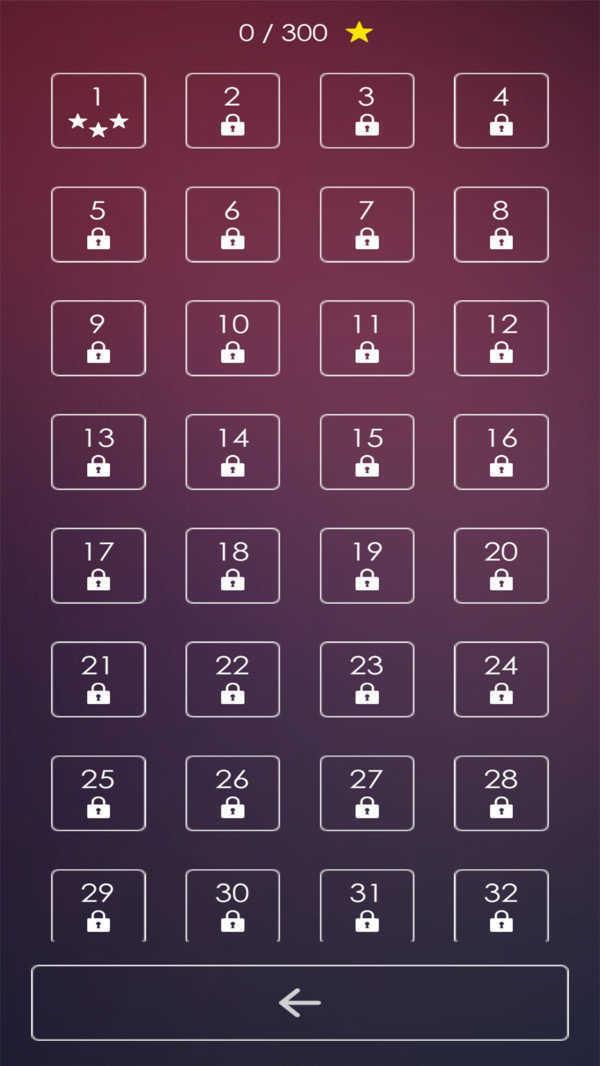Tap locked level 18 tile
Image resolution: width=600 pixels, height=1066 pixels.
pyautogui.click(x=232, y=566)
